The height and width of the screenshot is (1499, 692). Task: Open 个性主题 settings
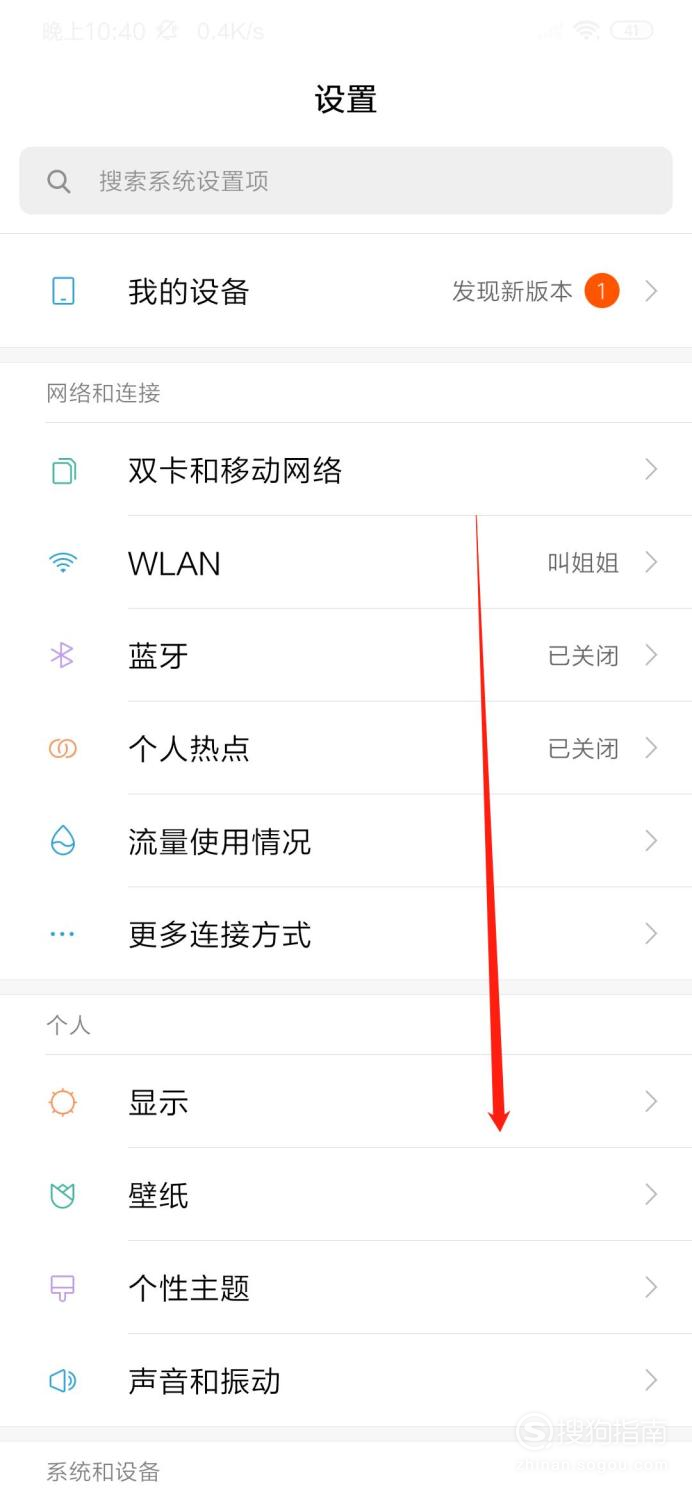pos(346,1288)
